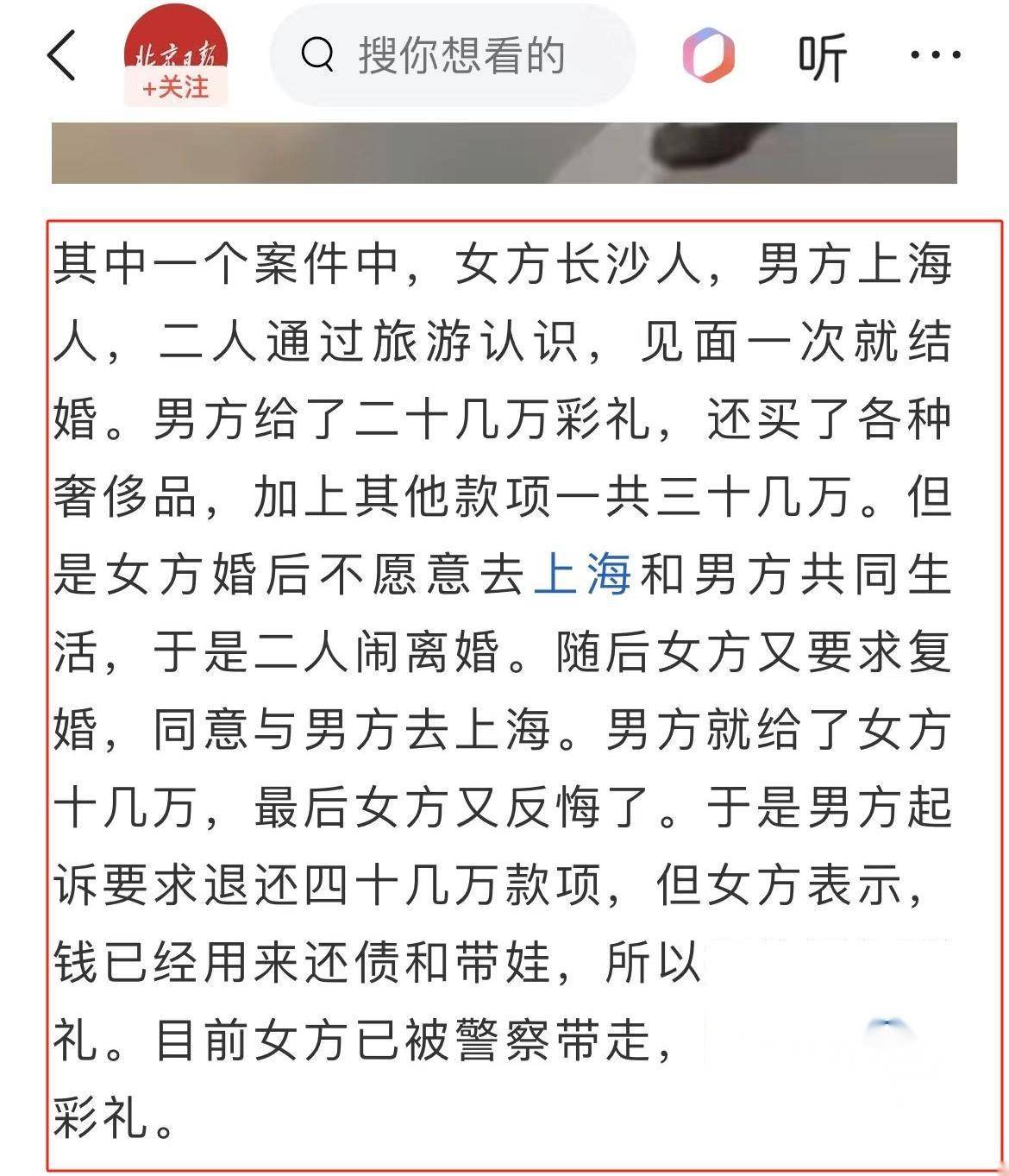Image resolution: width=1009 pixels, height=1176 pixels.
Task: Open the blue 上海 link in the article
Action: pos(583,575)
